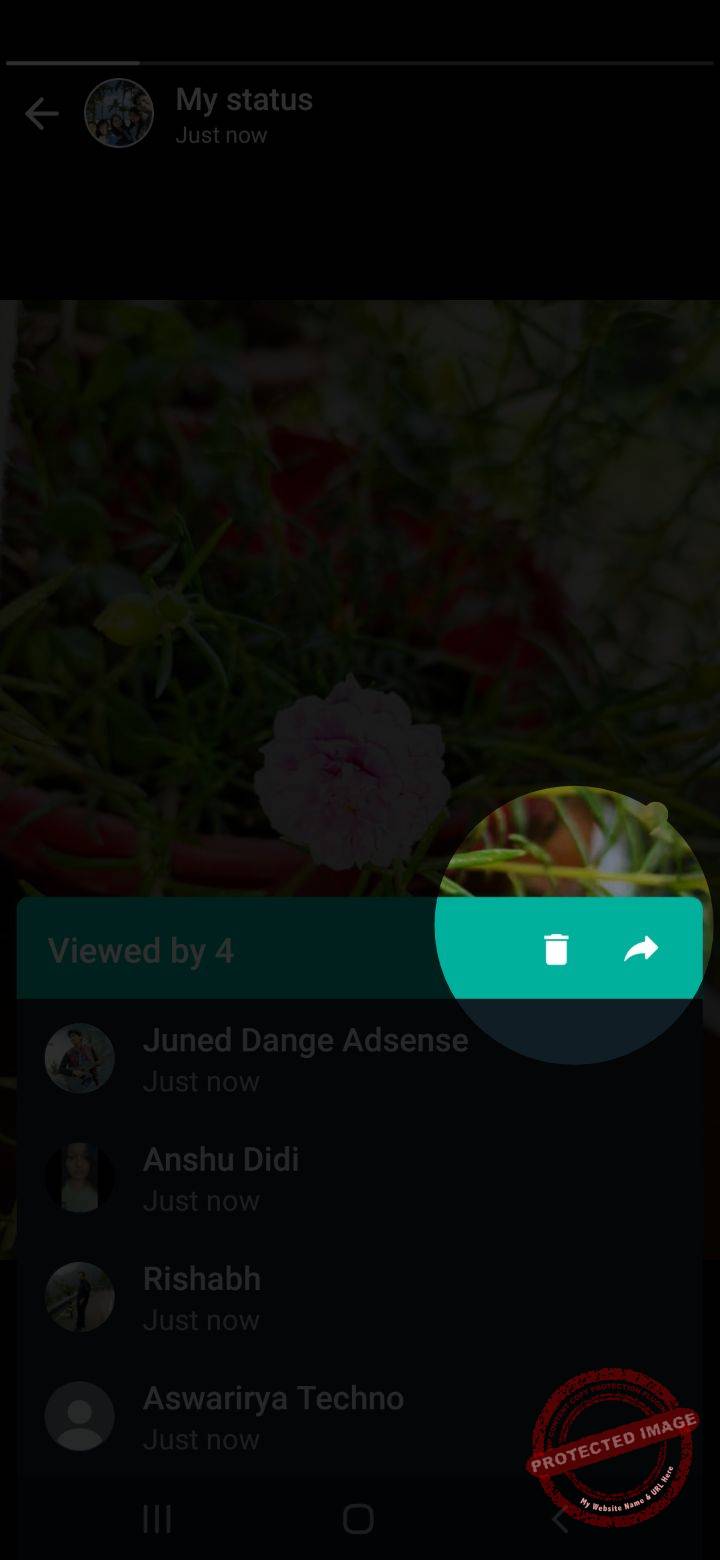Image resolution: width=720 pixels, height=1560 pixels.
Task: Open My status profile picture
Action: pos(119,113)
